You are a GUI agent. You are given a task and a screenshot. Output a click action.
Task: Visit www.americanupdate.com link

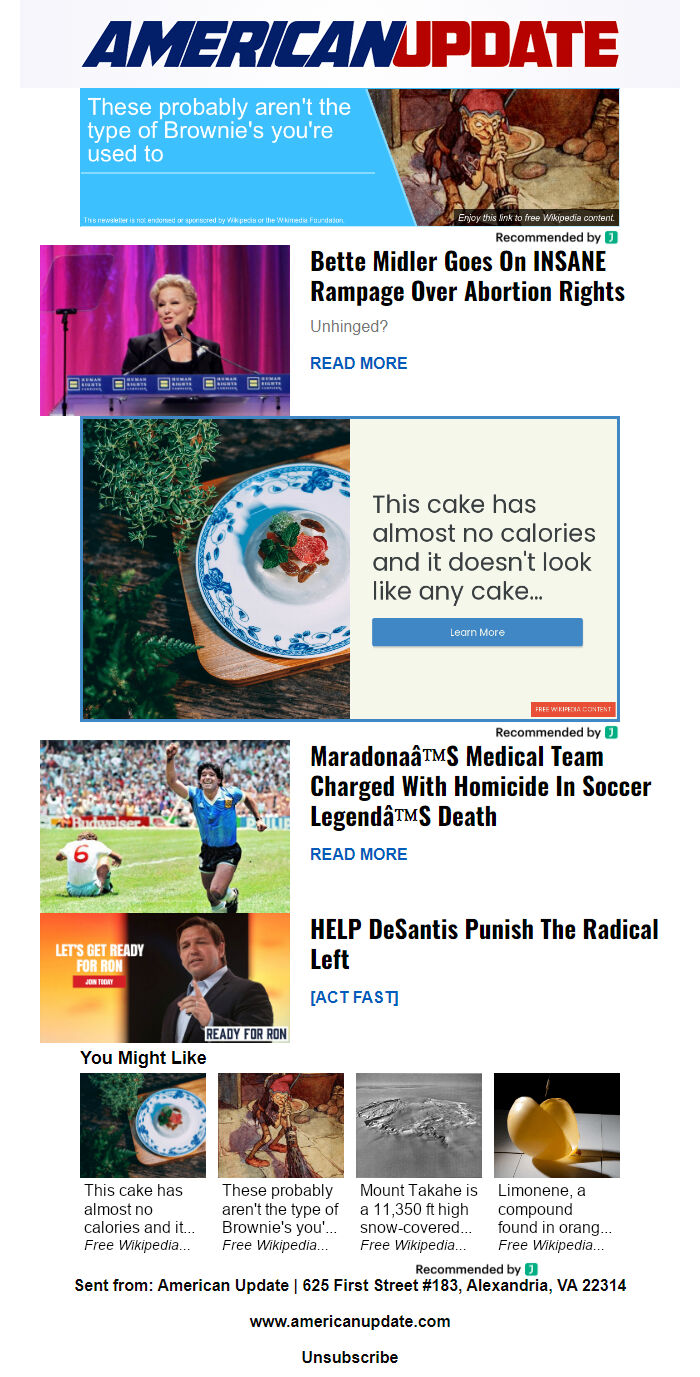tap(350, 1321)
